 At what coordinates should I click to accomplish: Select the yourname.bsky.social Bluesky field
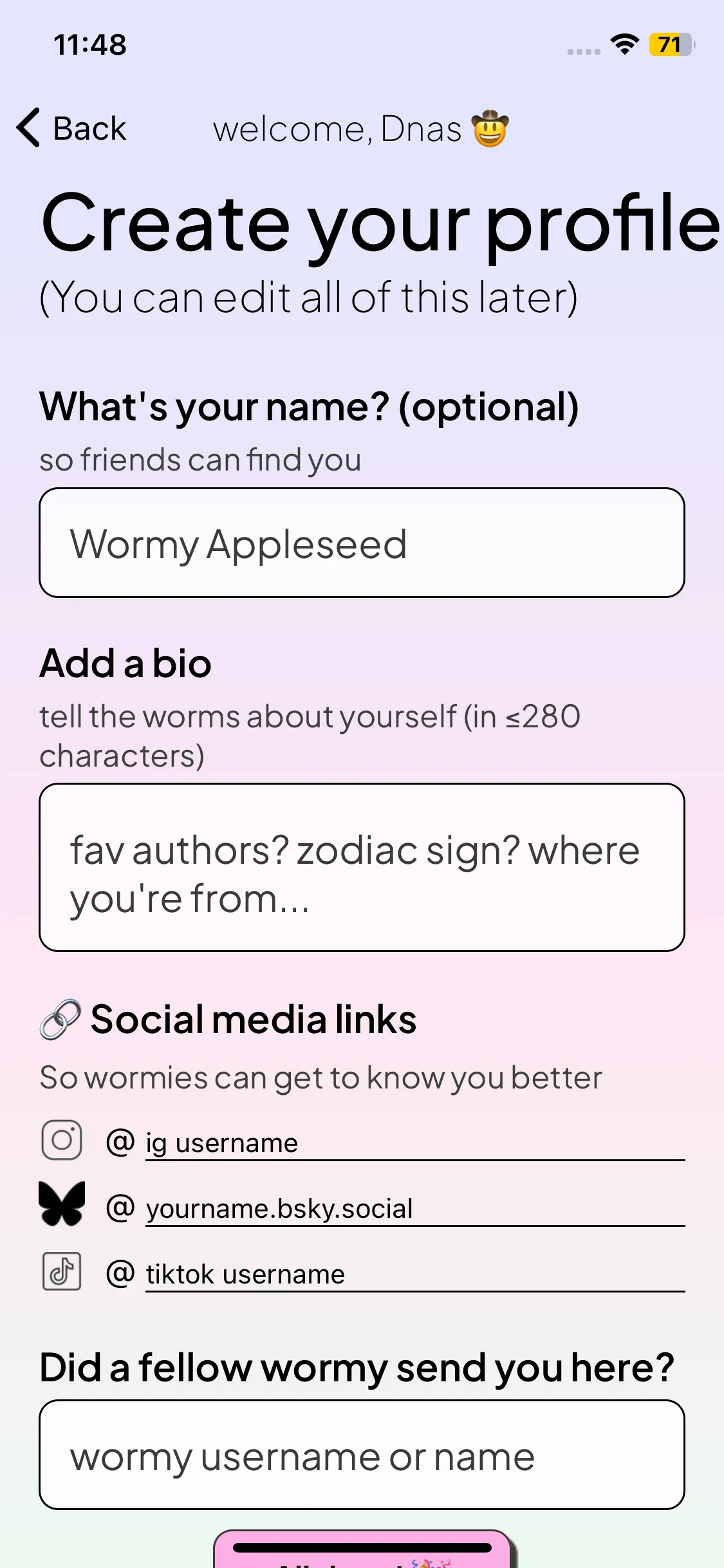414,1209
